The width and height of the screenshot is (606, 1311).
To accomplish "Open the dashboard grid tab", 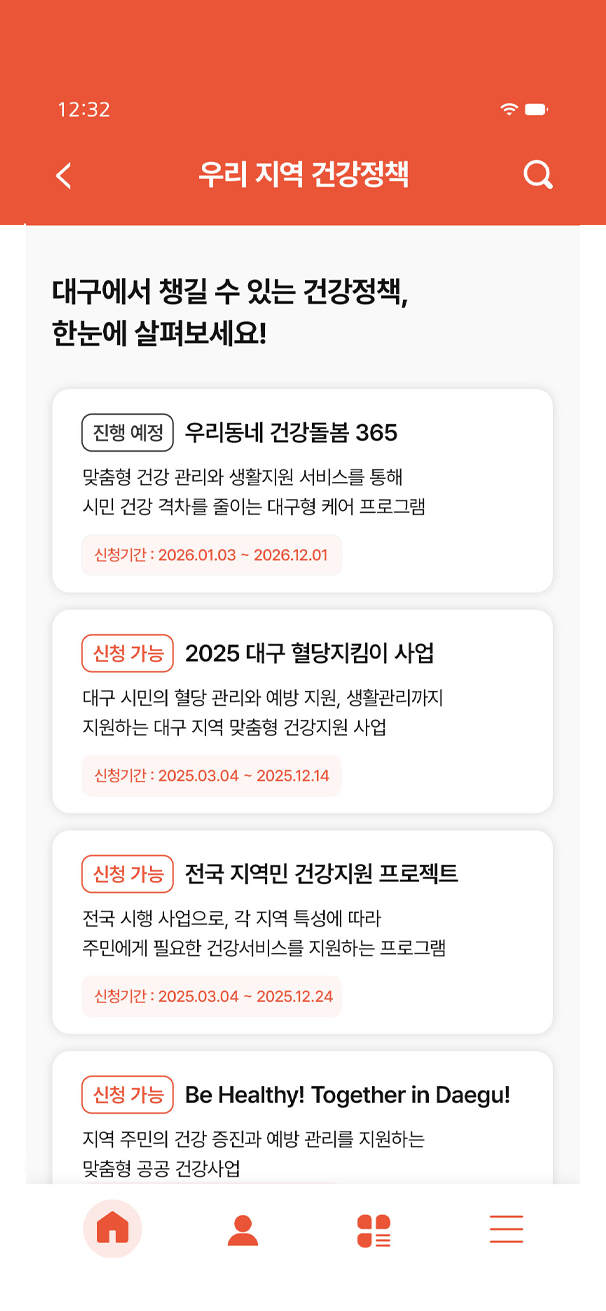I will (374, 1229).
